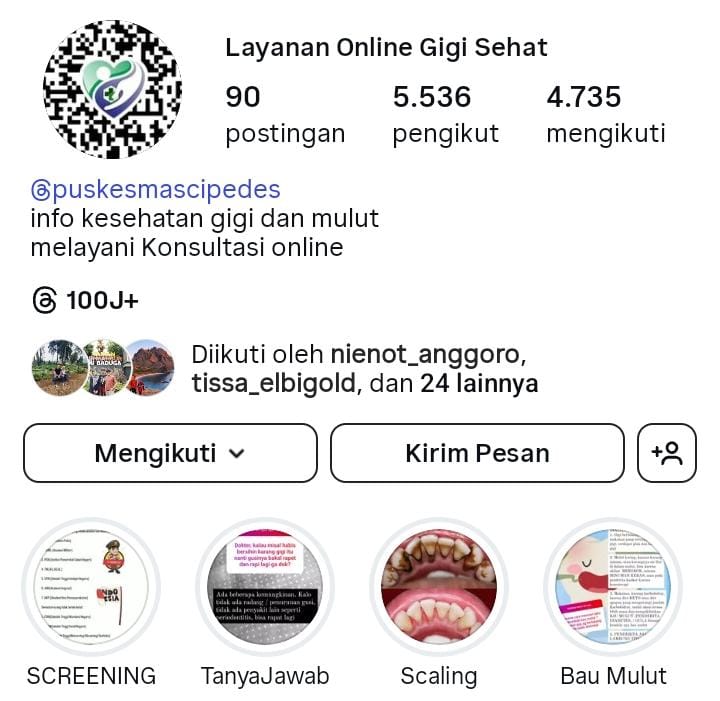View the Bau Mulut story highlight
This screenshot has width=720, height=701.
pos(613,587)
